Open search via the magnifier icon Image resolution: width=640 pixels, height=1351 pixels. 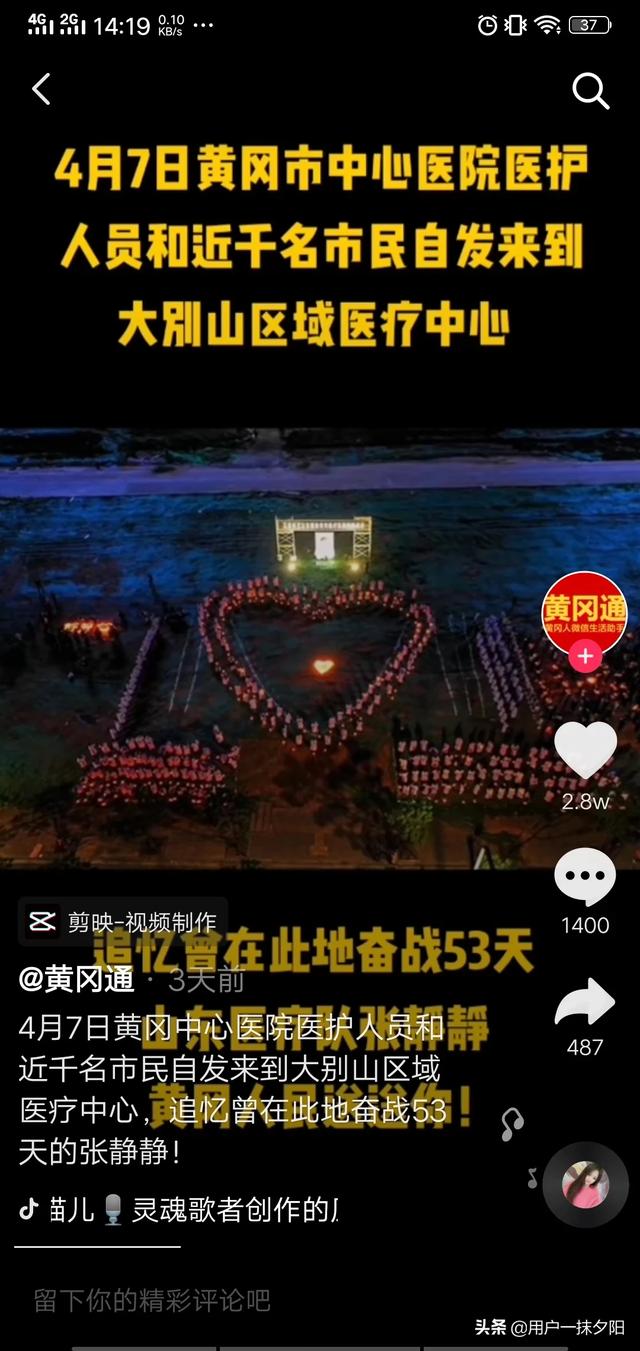coord(590,91)
